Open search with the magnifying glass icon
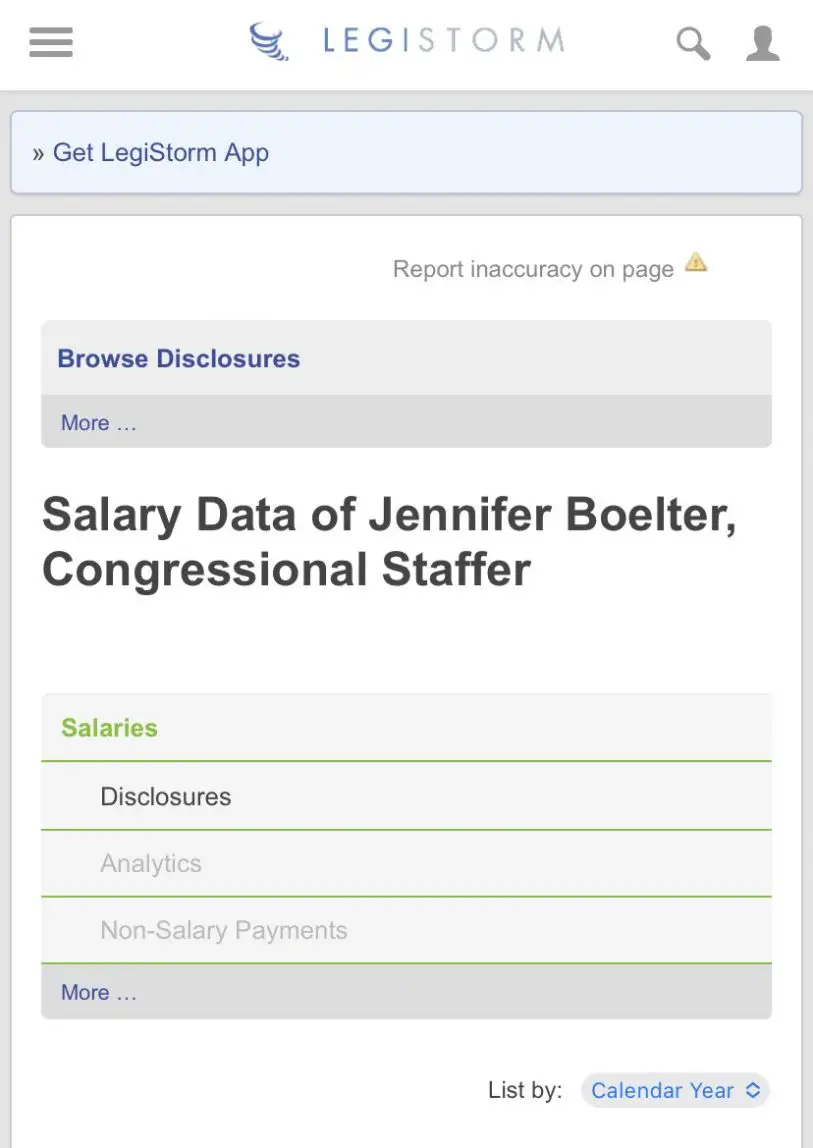This screenshot has width=813, height=1148. point(692,43)
